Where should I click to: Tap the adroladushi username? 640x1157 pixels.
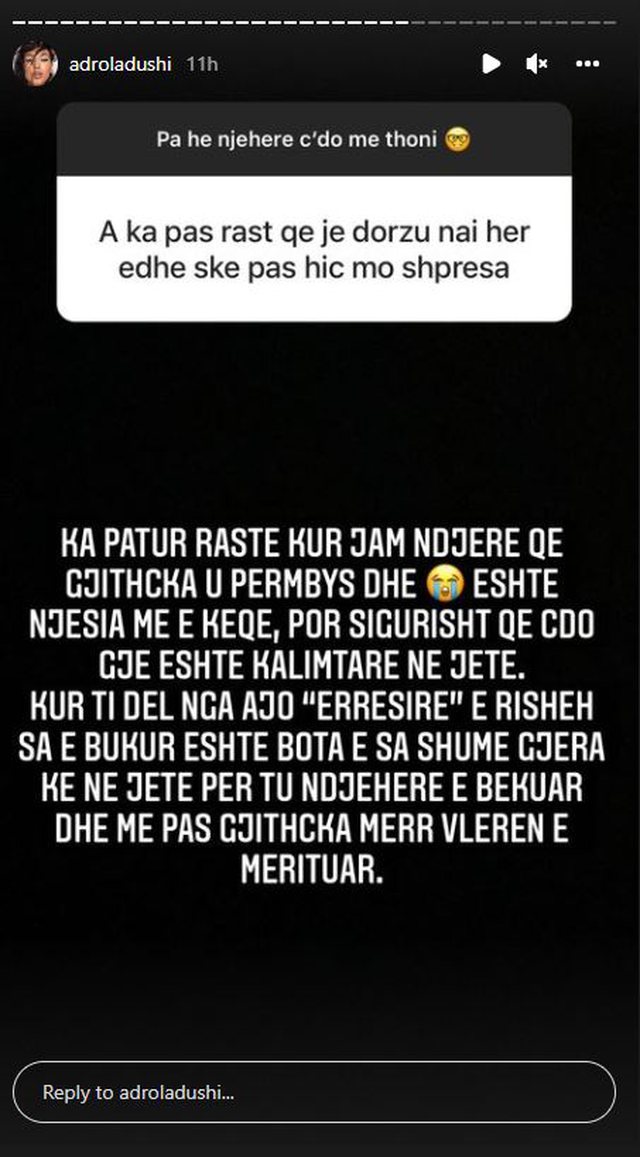point(120,64)
